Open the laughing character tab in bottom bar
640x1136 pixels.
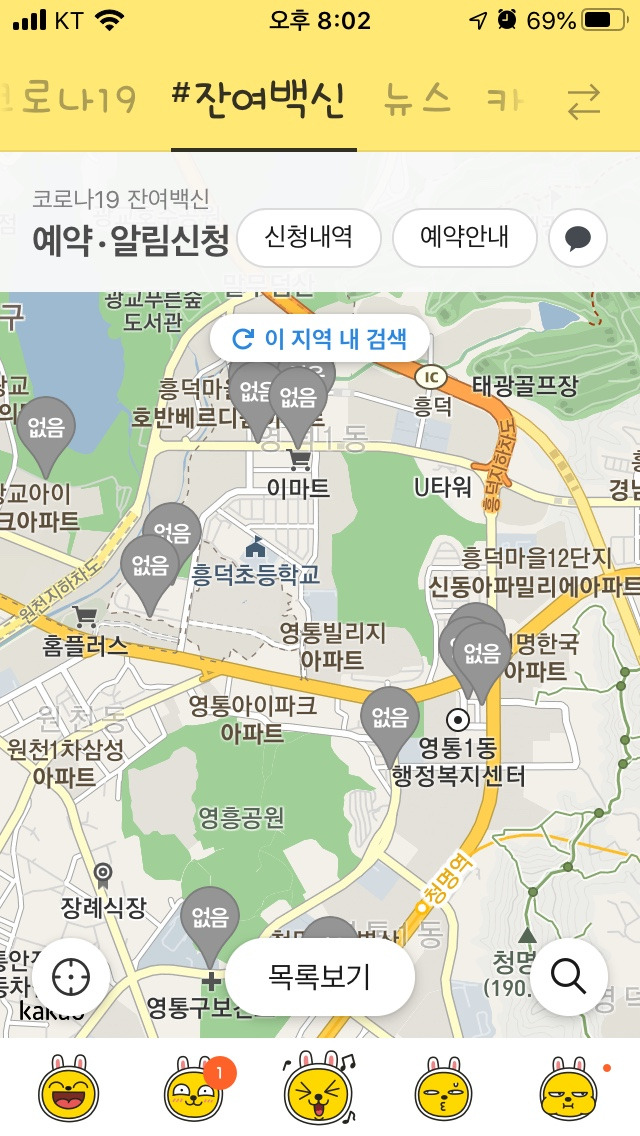(69, 1089)
